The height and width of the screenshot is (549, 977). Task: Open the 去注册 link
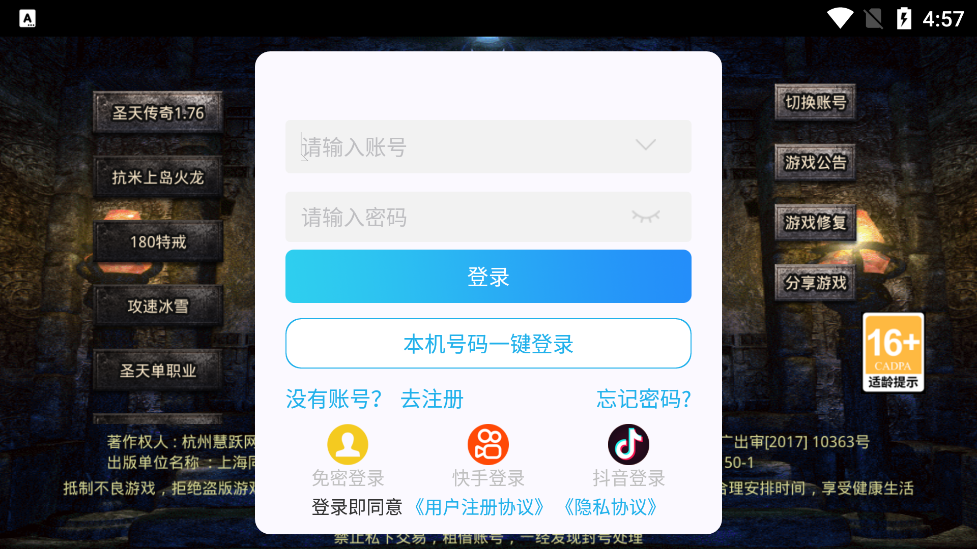click(432, 399)
